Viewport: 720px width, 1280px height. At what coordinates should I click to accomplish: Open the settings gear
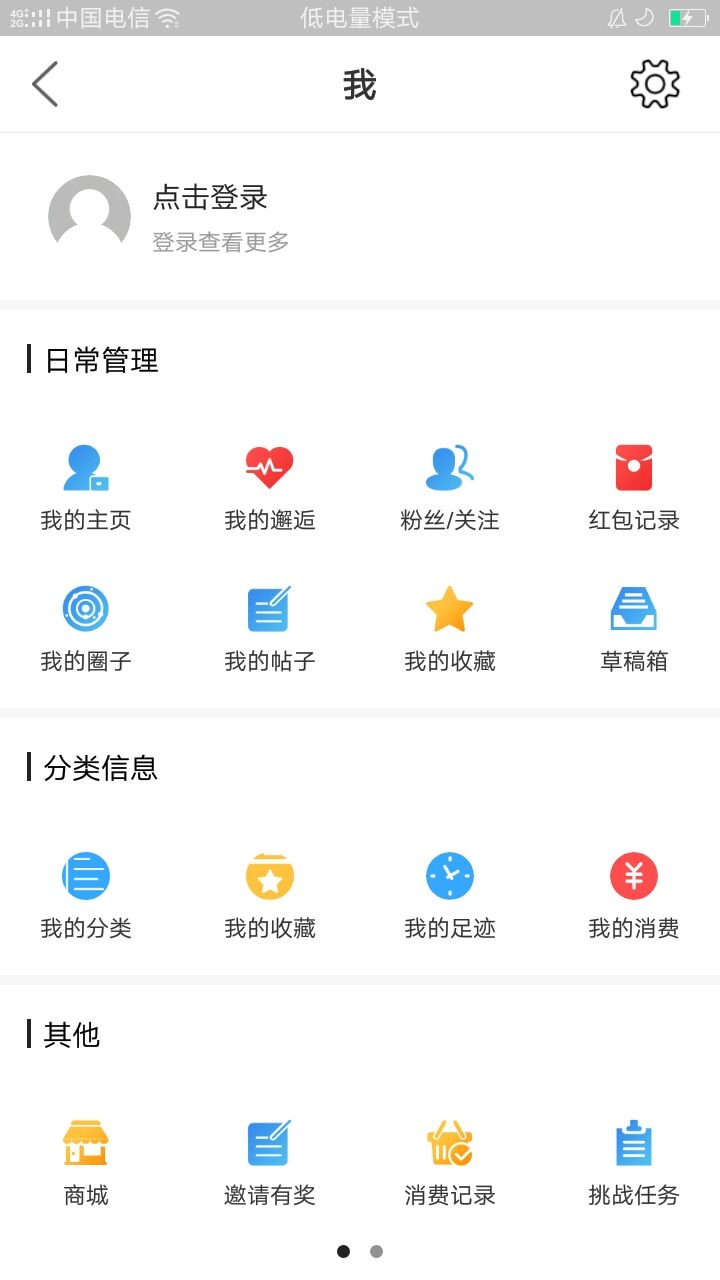click(655, 84)
